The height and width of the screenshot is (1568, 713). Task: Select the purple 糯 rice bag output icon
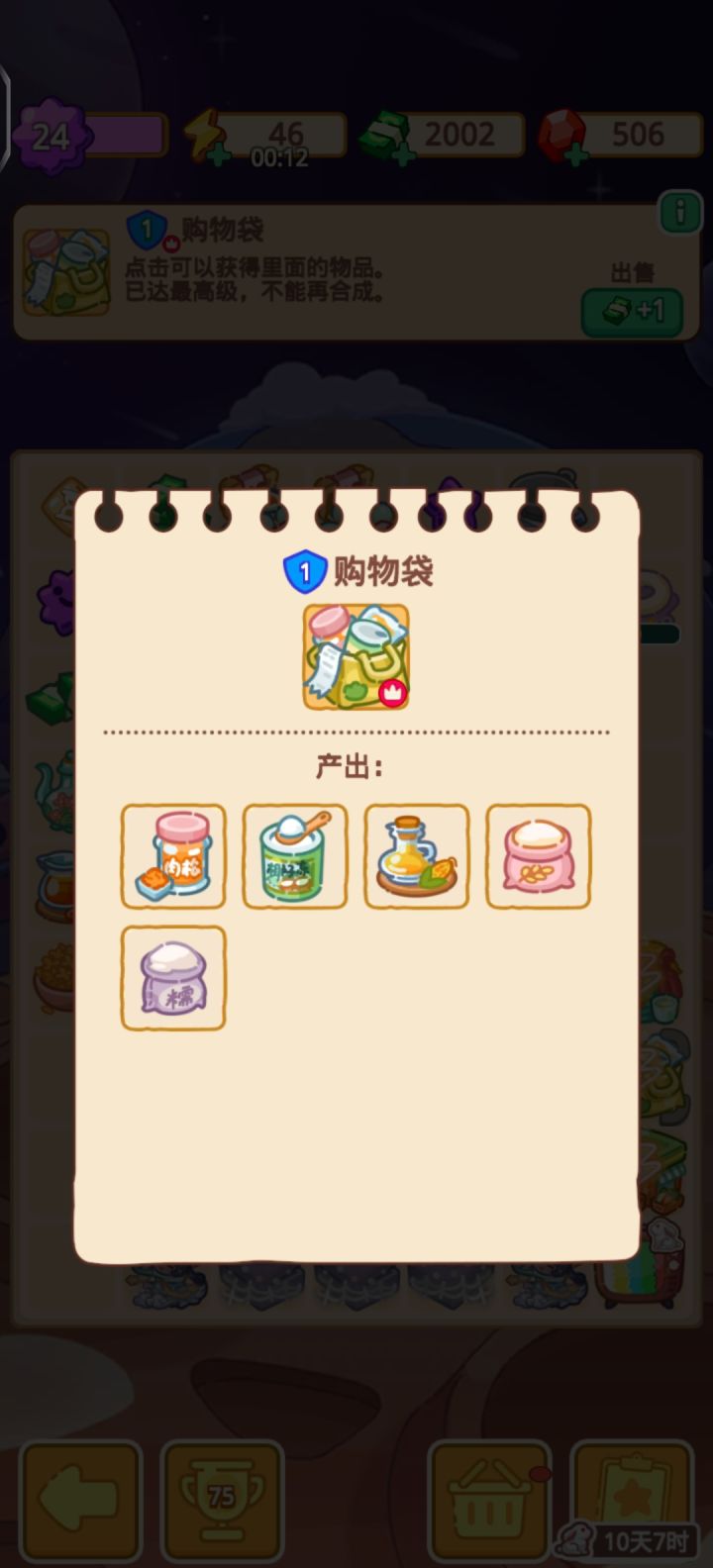coord(173,977)
